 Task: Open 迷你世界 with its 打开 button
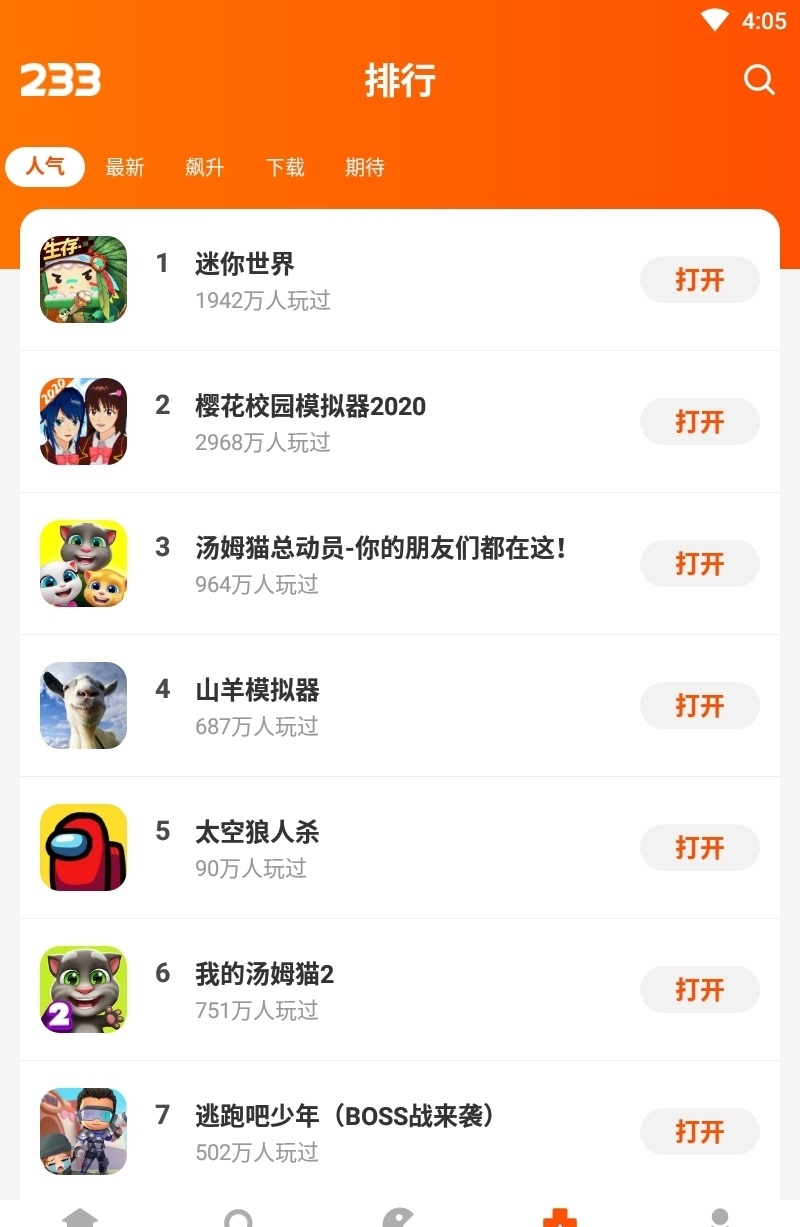click(x=699, y=280)
